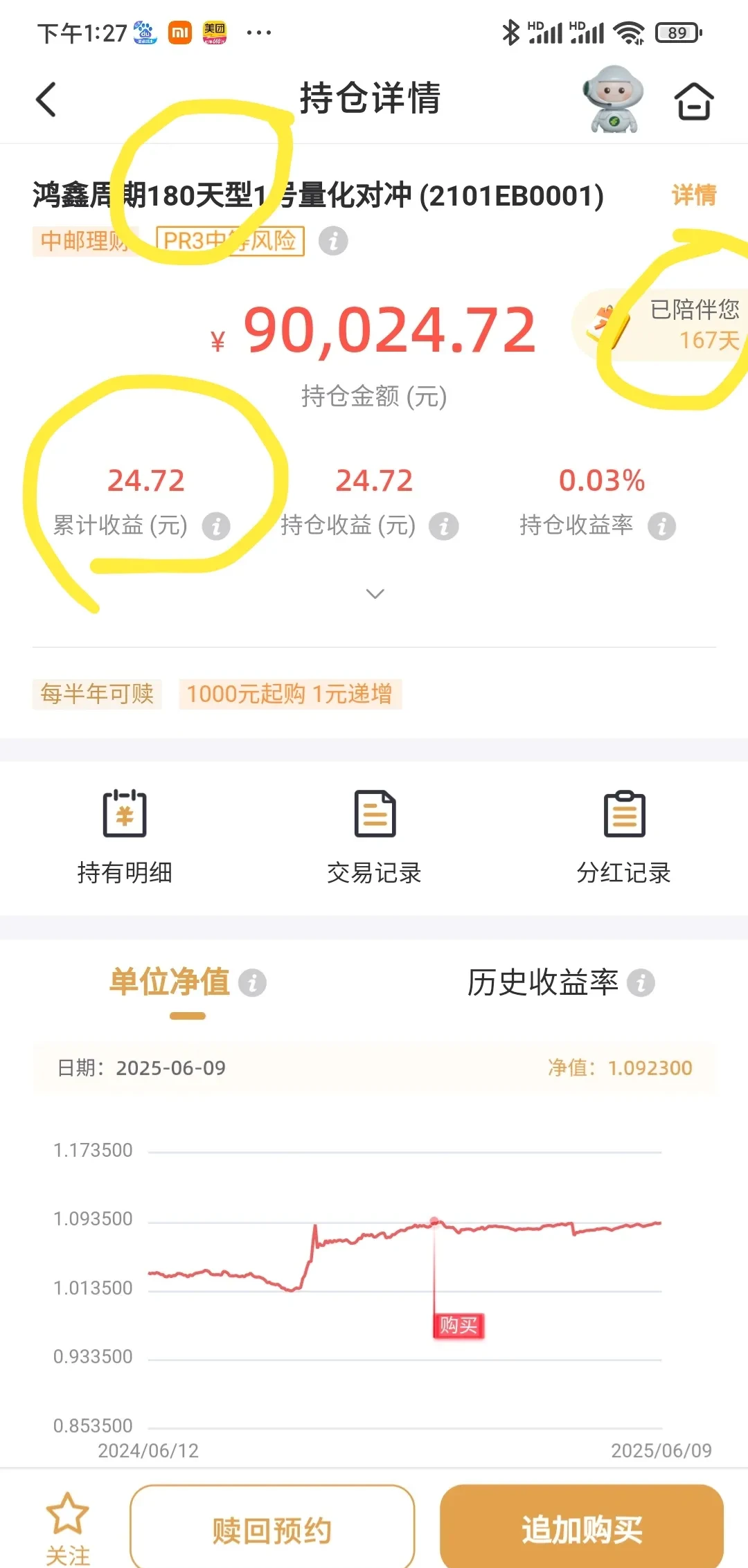This screenshot has width=748, height=1568.
Task: Open the robot assistant helper
Action: (614, 100)
